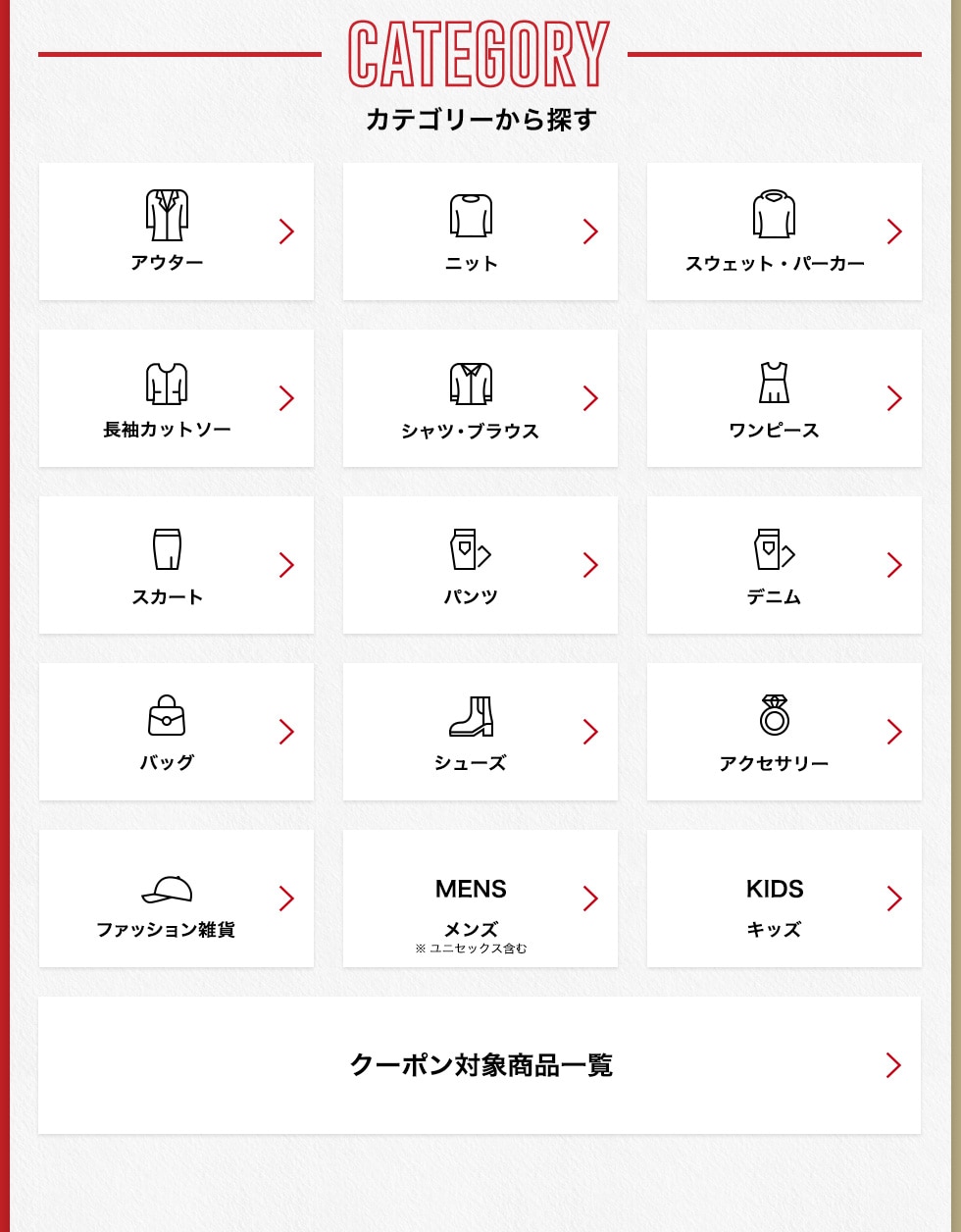Browse the ニット category
Viewport: 961px width, 1232px height.
click(x=480, y=231)
